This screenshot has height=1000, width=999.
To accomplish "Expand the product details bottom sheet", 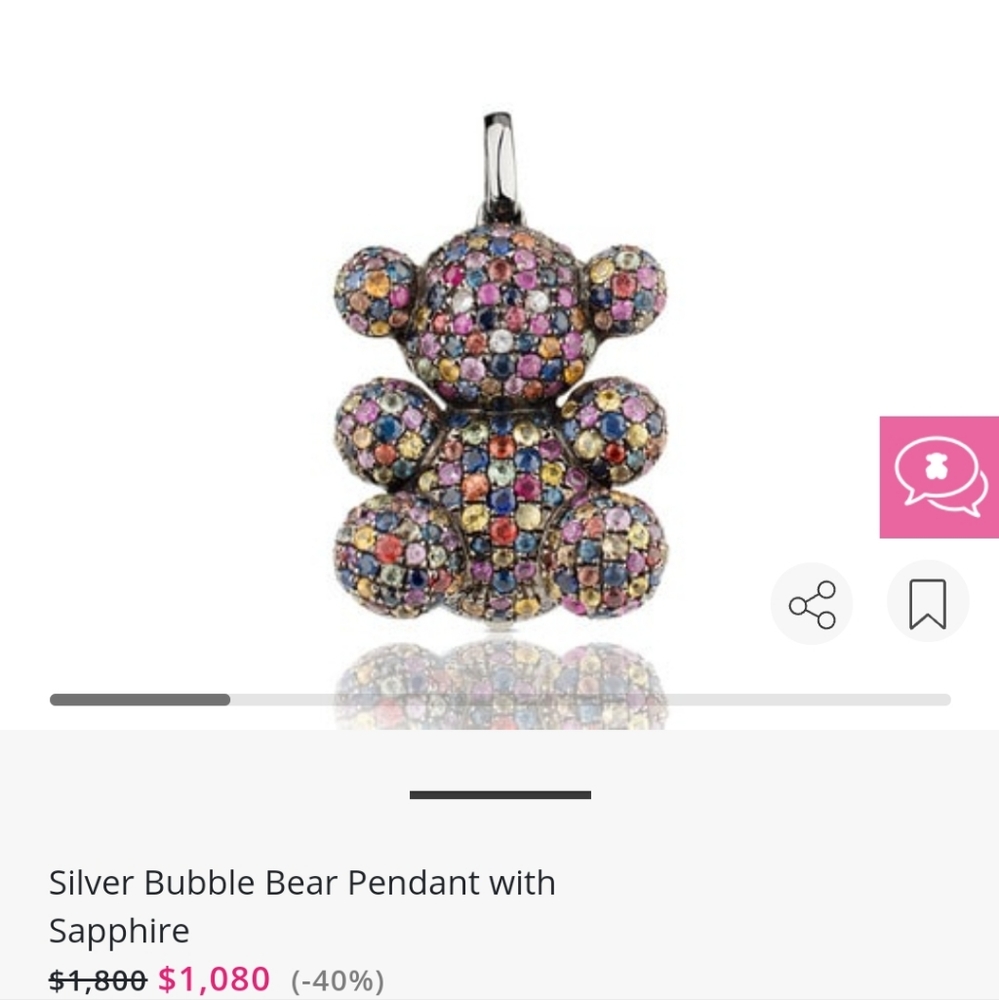I will (x=499, y=794).
